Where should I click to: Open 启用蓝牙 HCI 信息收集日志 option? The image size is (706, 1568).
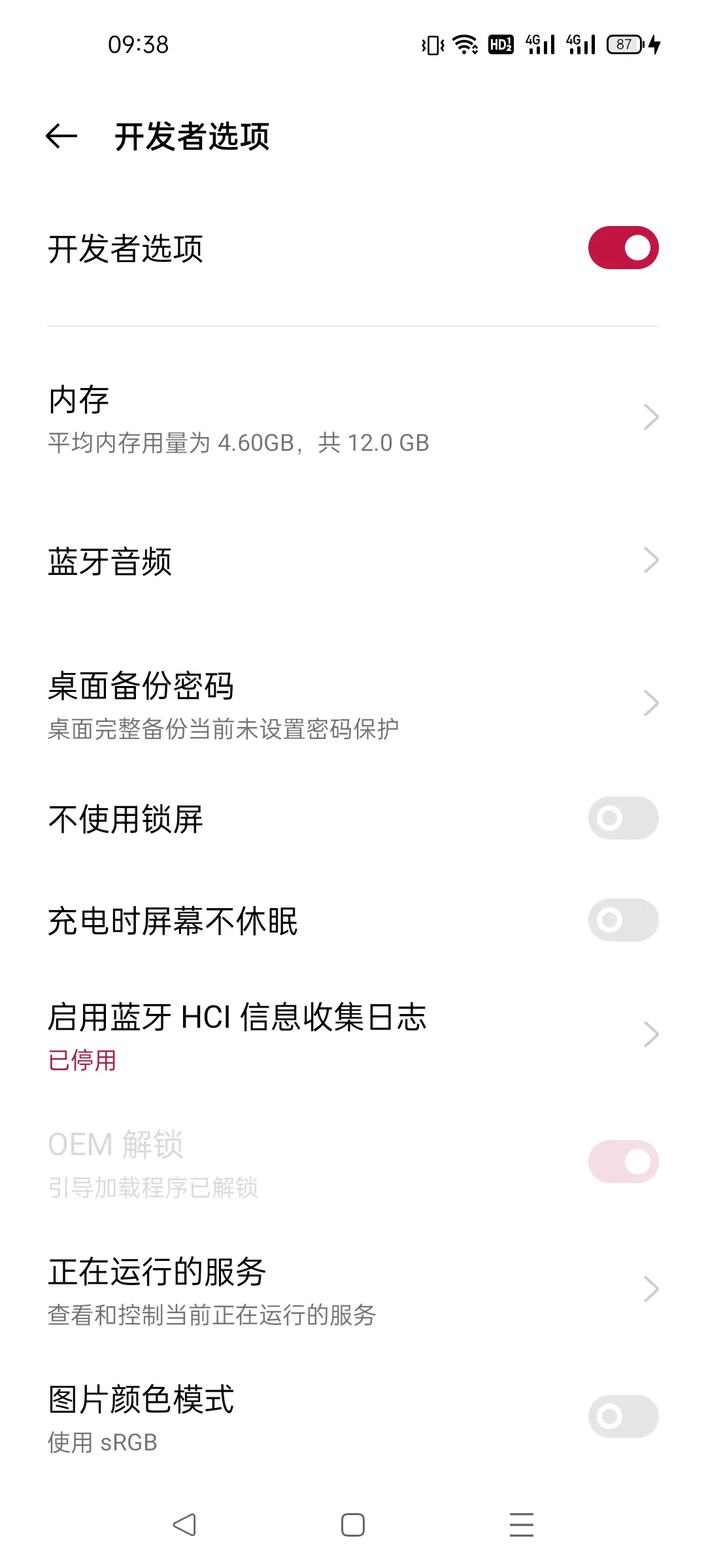[x=353, y=1035]
